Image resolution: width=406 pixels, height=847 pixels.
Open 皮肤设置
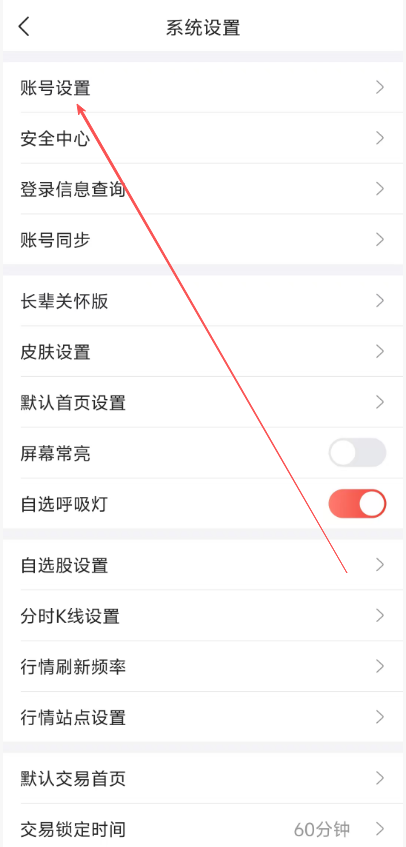[203, 352]
